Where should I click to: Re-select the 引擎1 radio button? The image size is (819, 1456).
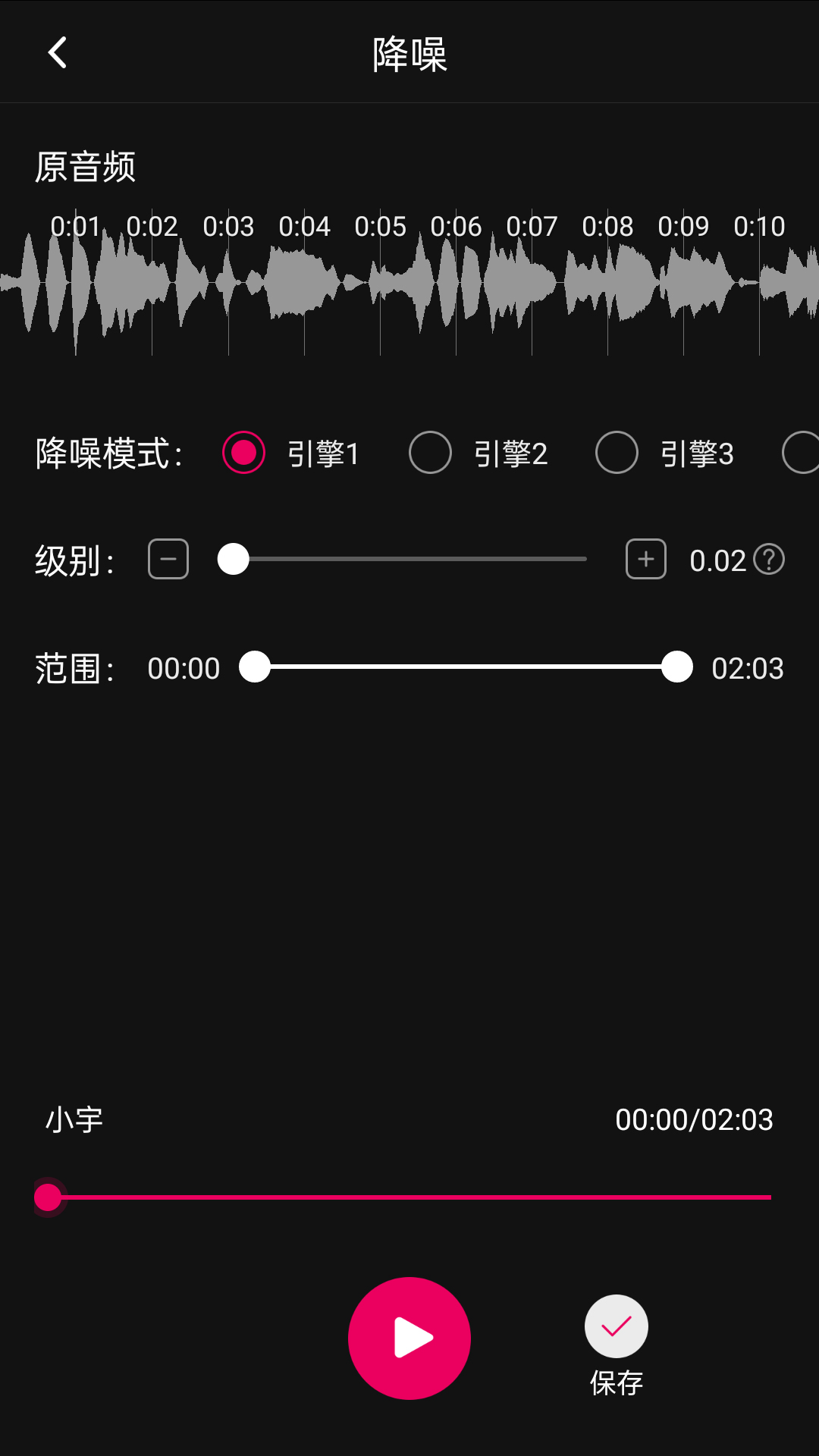(x=243, y=452)
